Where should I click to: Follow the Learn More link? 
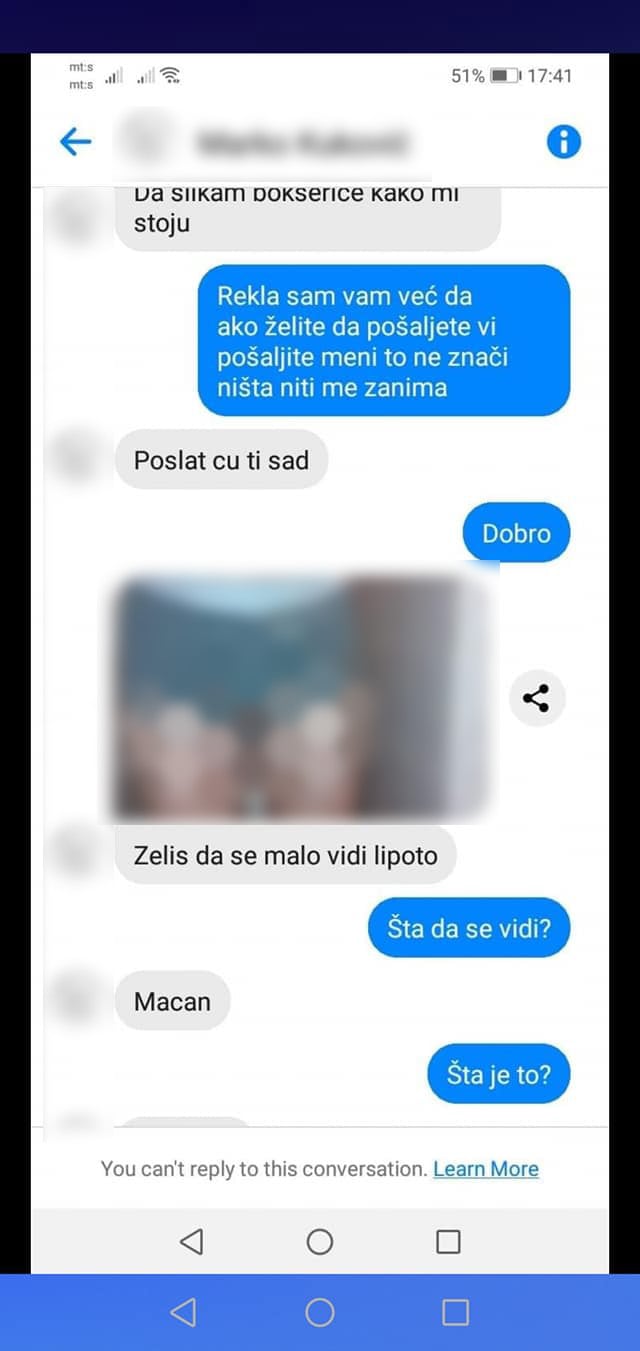point(486,1169)
